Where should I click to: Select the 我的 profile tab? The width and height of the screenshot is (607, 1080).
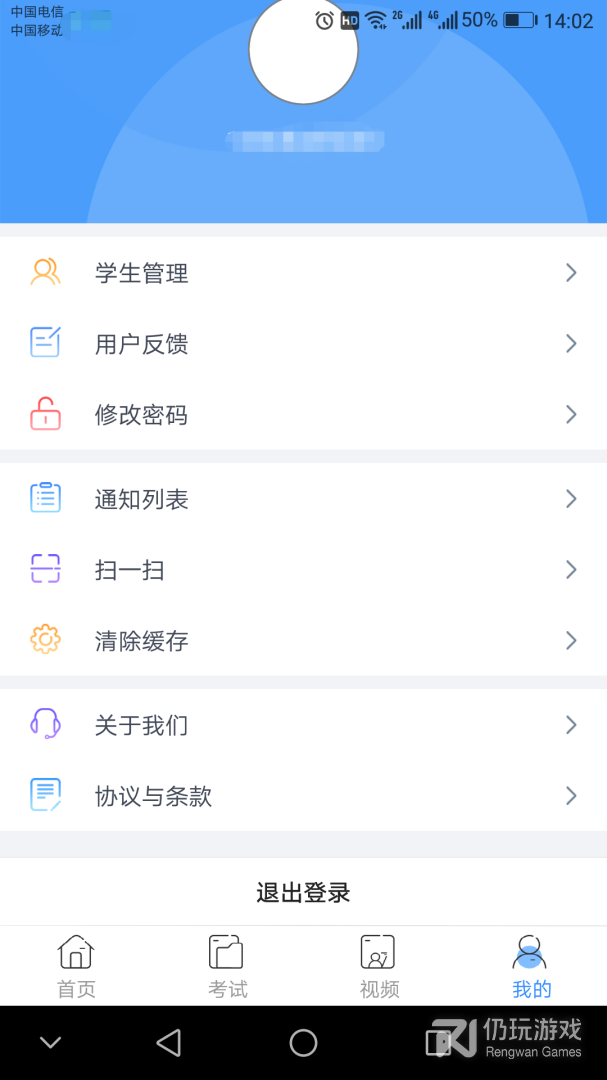click(x=531, y=966)
